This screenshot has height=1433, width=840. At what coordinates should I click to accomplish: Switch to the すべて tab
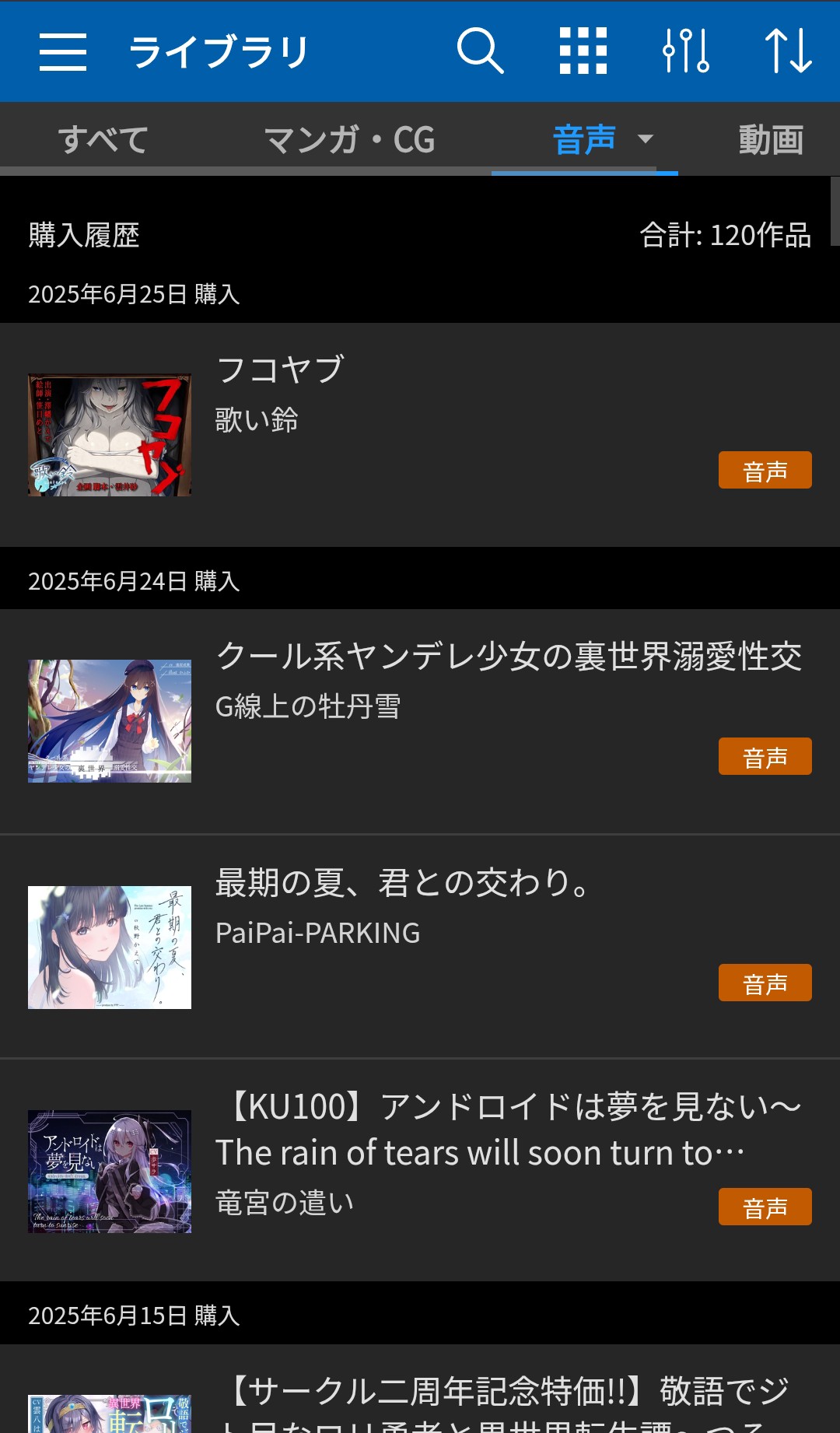[x=103, y=140]
